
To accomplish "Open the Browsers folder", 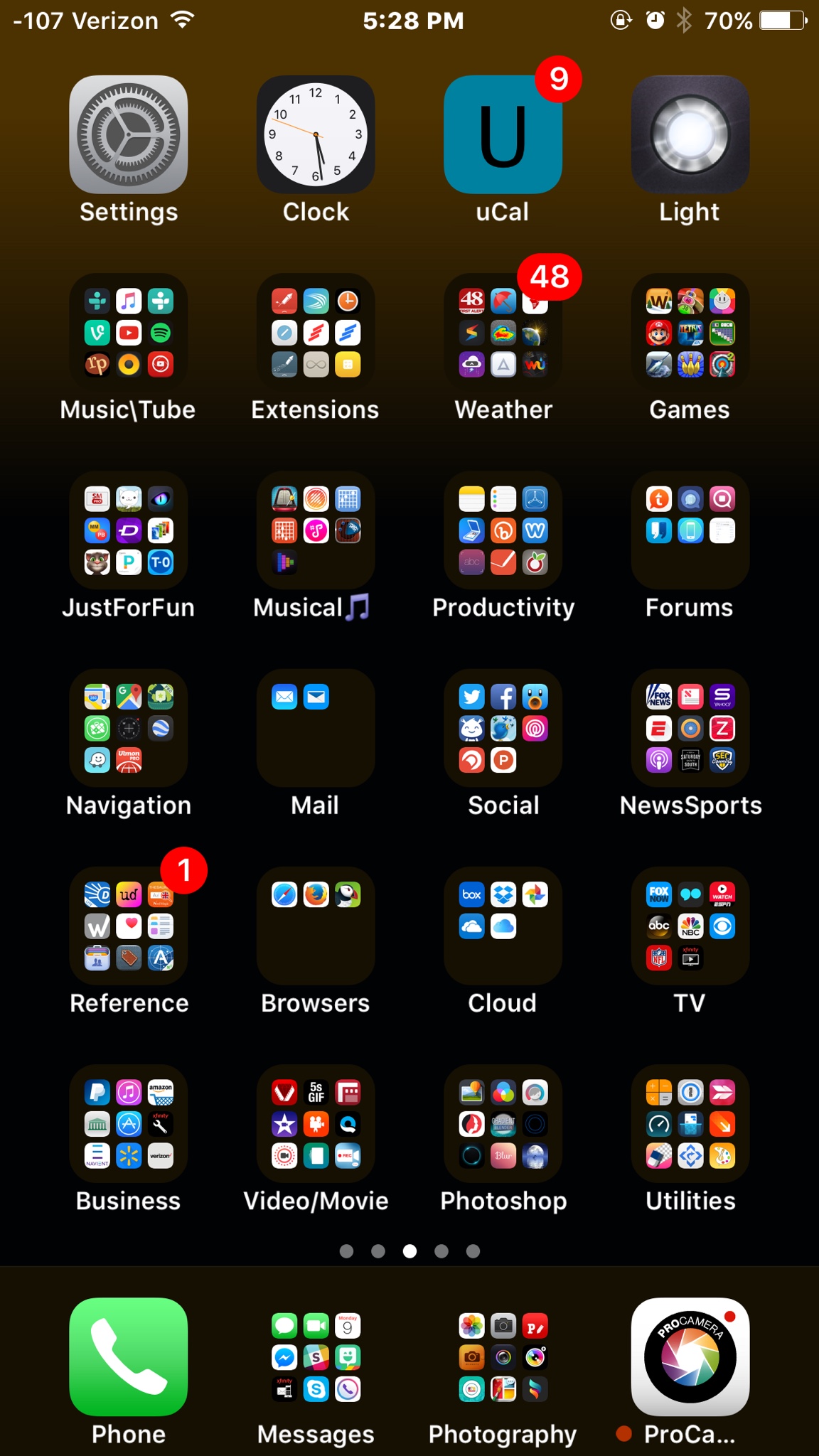I will tap(316, 926).
